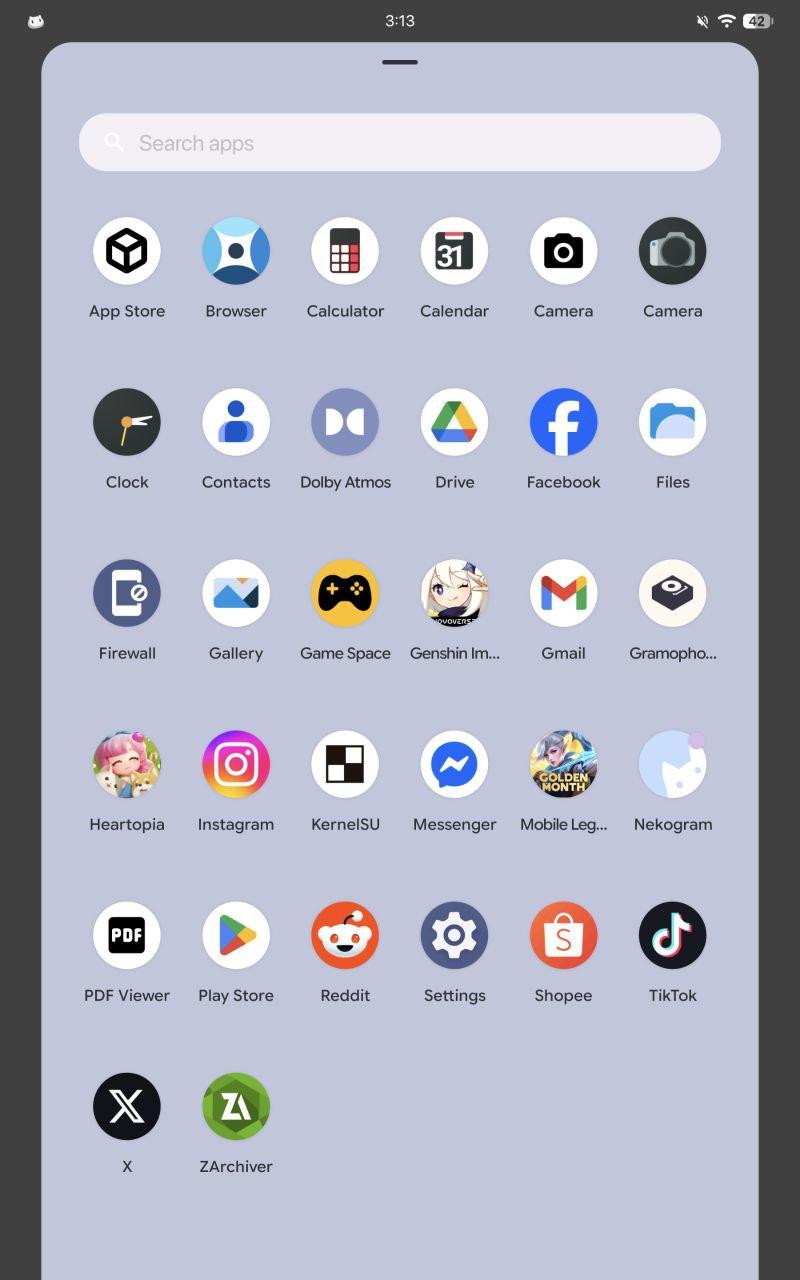
Task: Launch the Facebook app
Action: pos(563,422)
